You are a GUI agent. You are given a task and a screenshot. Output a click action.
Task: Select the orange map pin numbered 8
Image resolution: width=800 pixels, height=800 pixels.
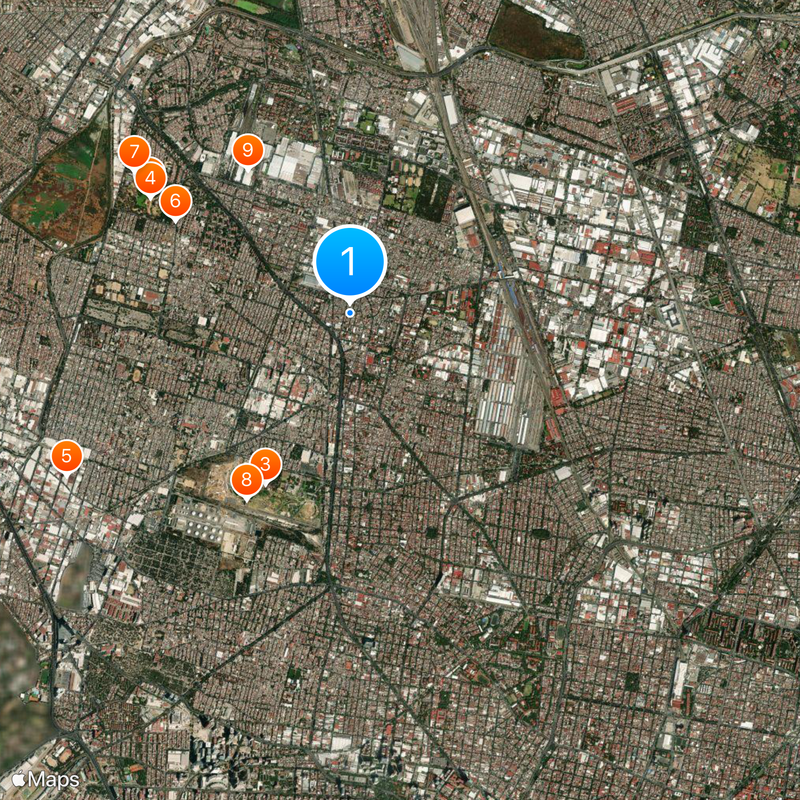[246, 479]
